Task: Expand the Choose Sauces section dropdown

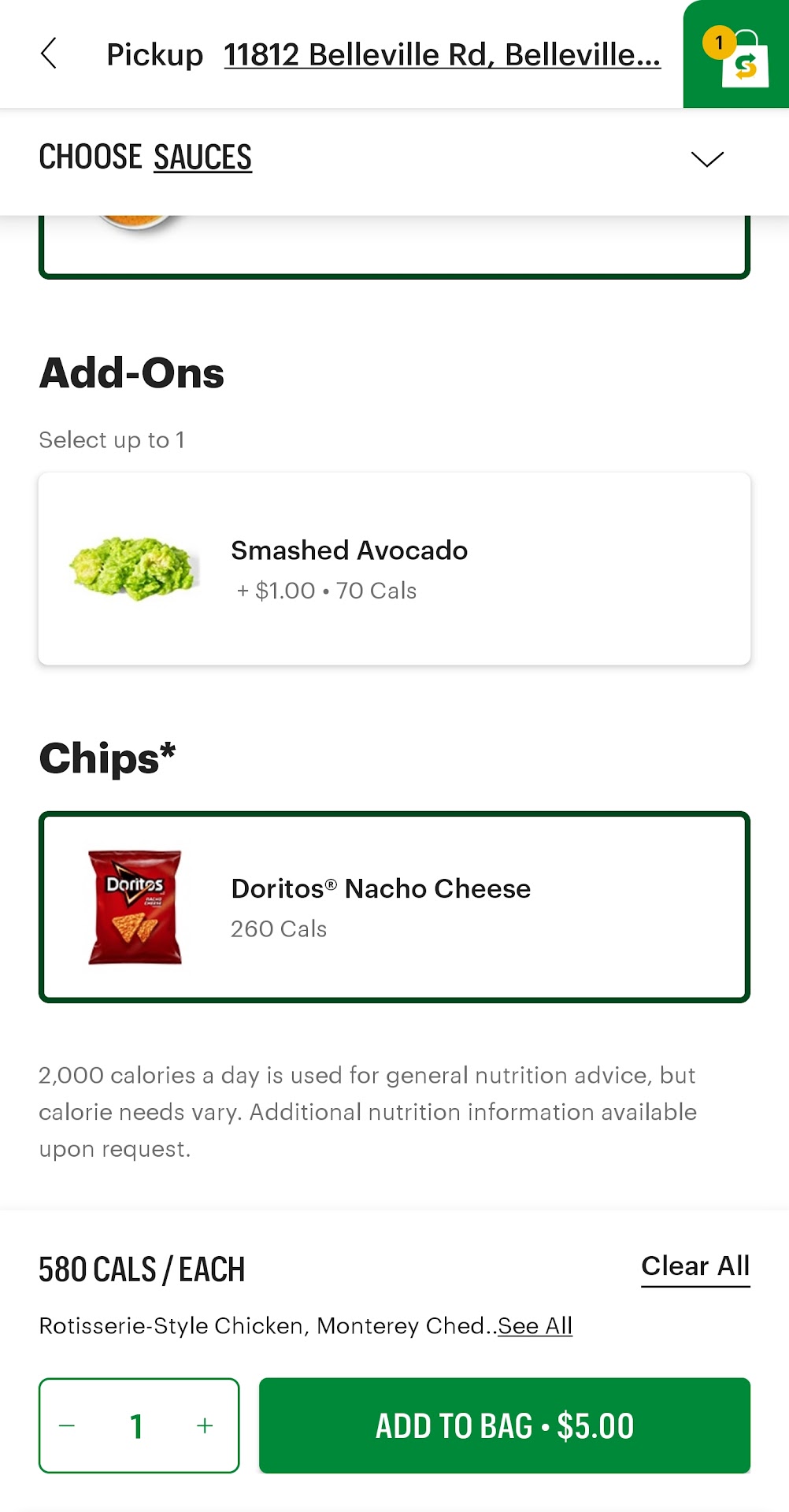Action: click(x=706, y=158)
